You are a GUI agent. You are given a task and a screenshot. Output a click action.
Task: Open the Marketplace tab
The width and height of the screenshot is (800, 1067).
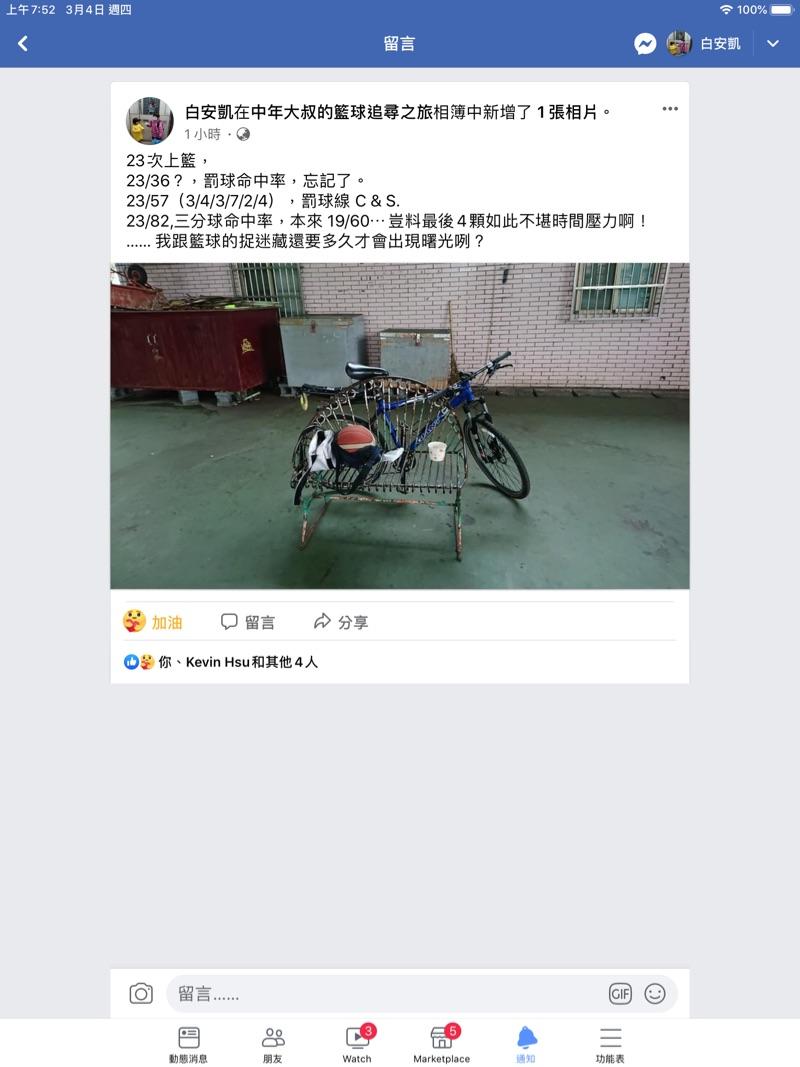pos(441,1045)
